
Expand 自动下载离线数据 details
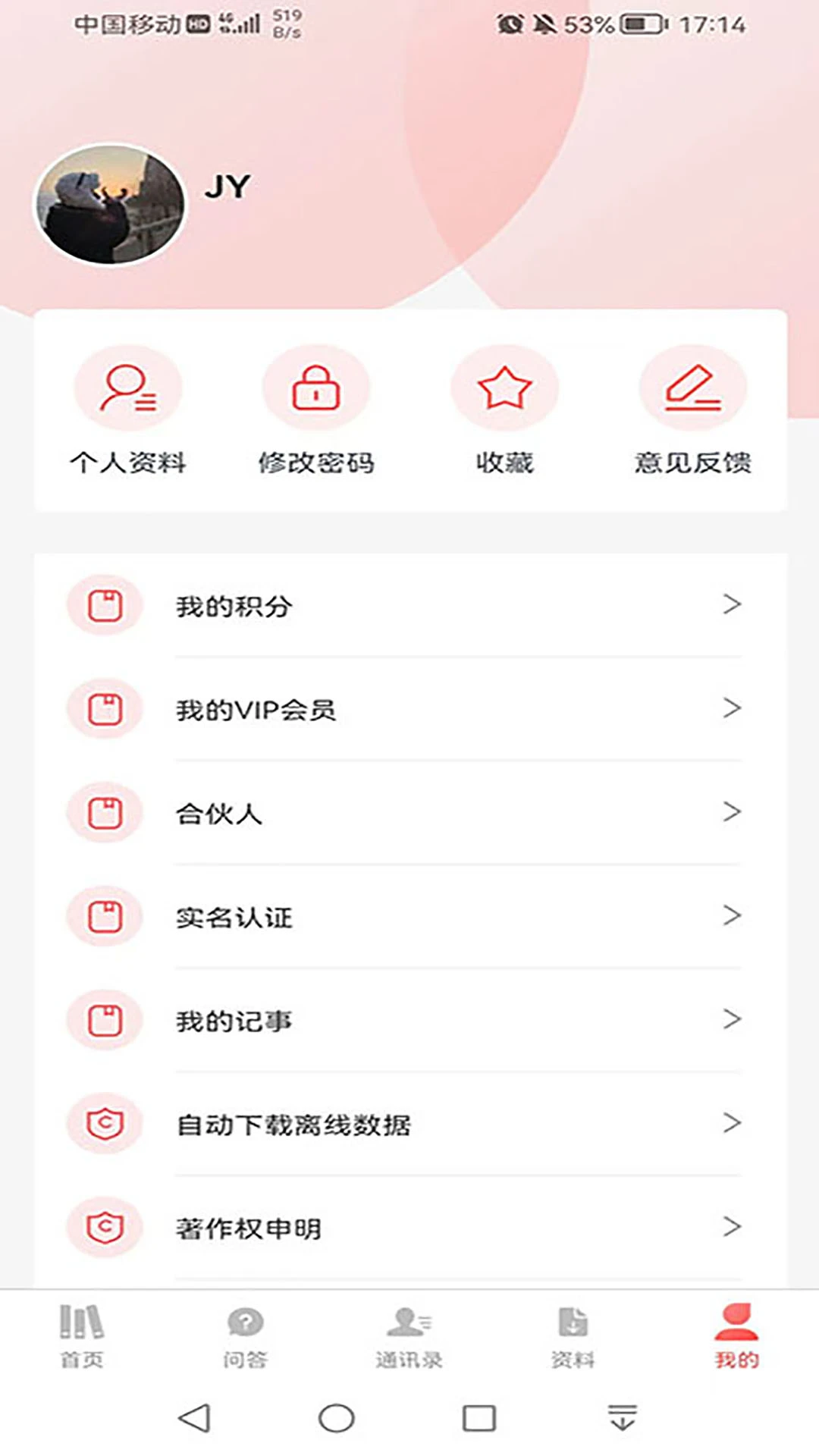click(x=730, y=1124)
